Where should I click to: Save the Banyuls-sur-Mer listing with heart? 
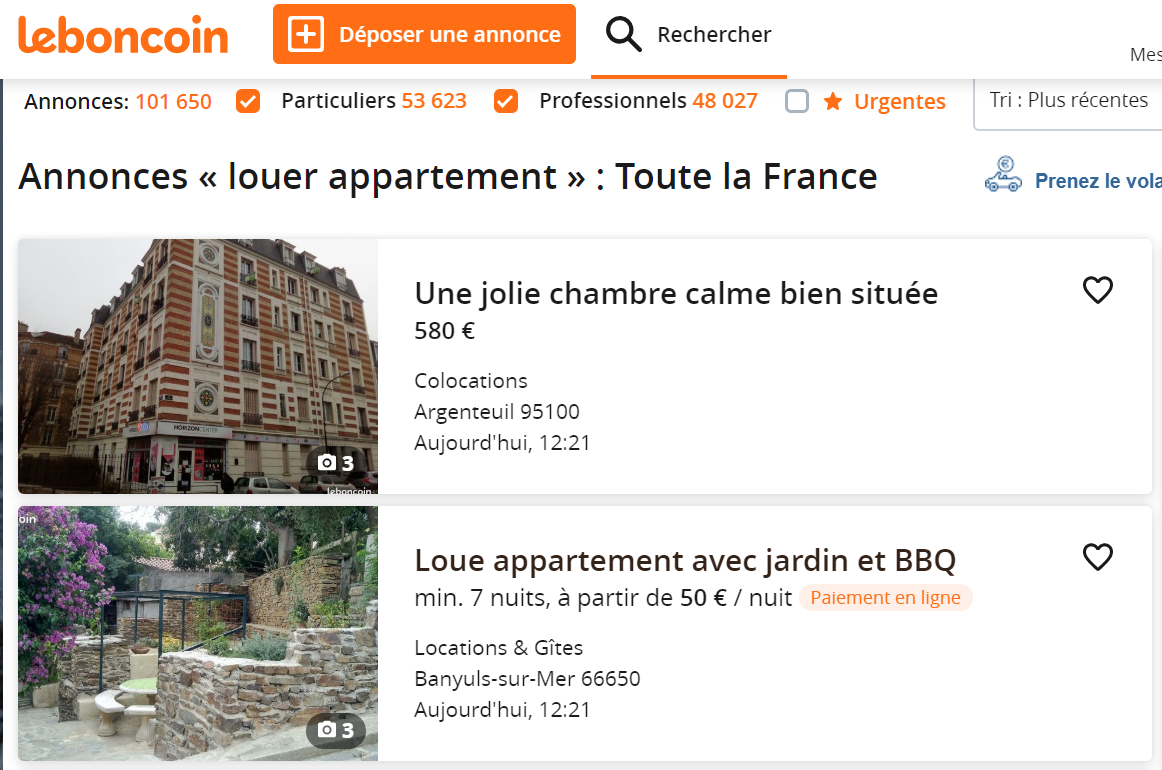(x=1098, y=557)
